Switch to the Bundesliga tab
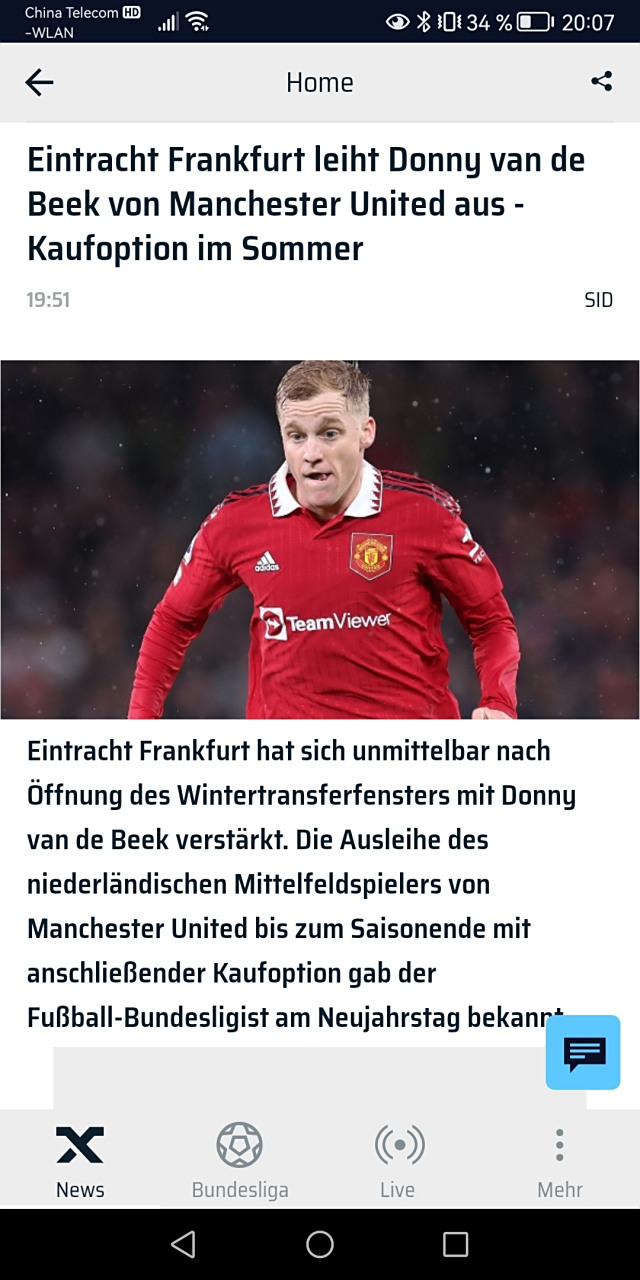Screen dimensions: 640x1280 click(240, 1160)
